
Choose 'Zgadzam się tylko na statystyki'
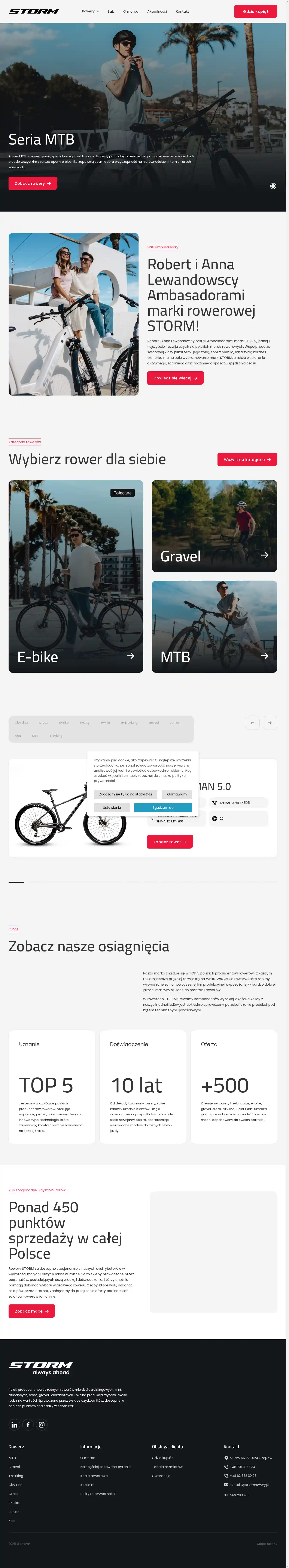point(125,794)
